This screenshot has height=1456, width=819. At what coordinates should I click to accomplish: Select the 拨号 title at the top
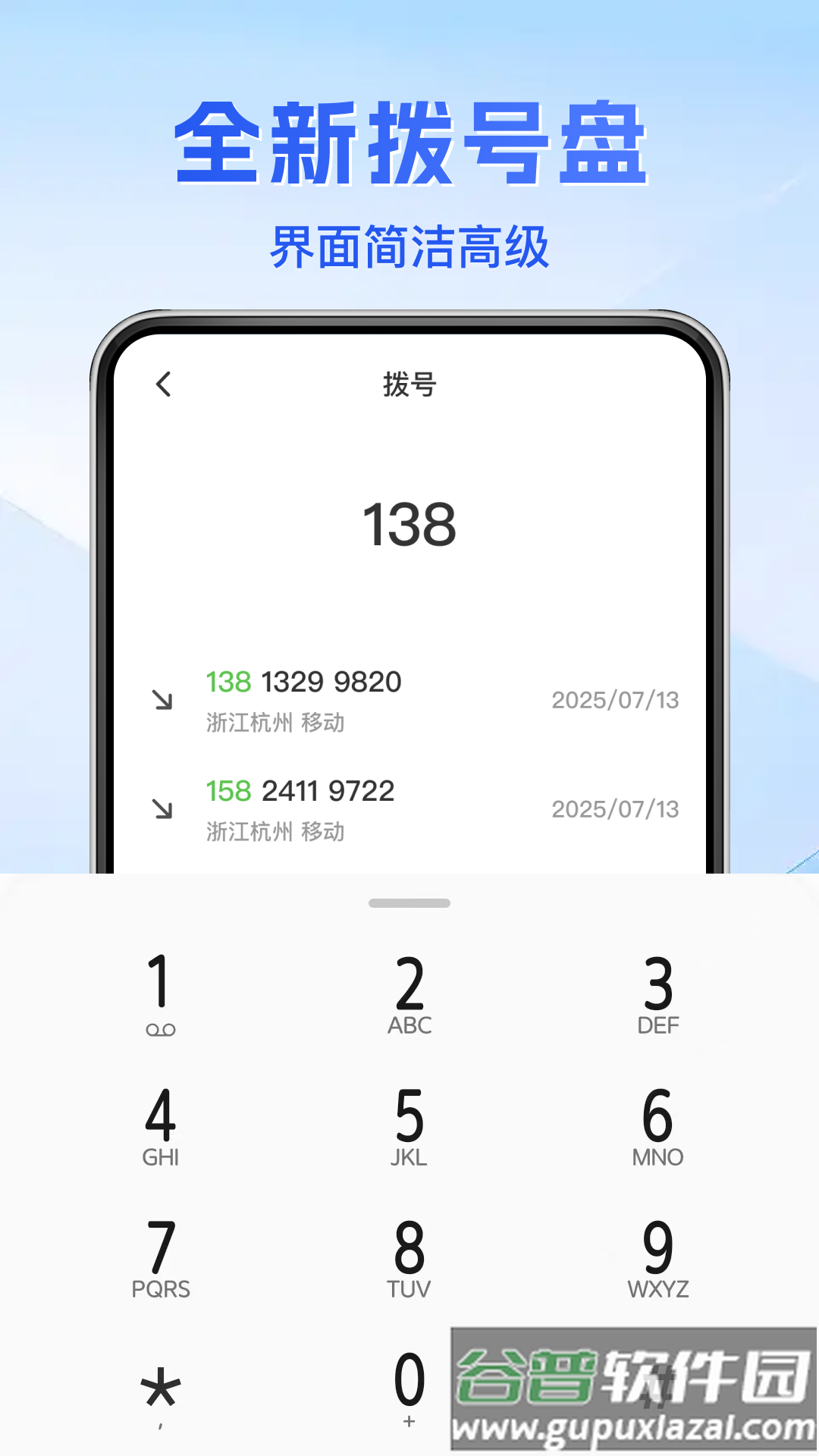tap(409, 385)
